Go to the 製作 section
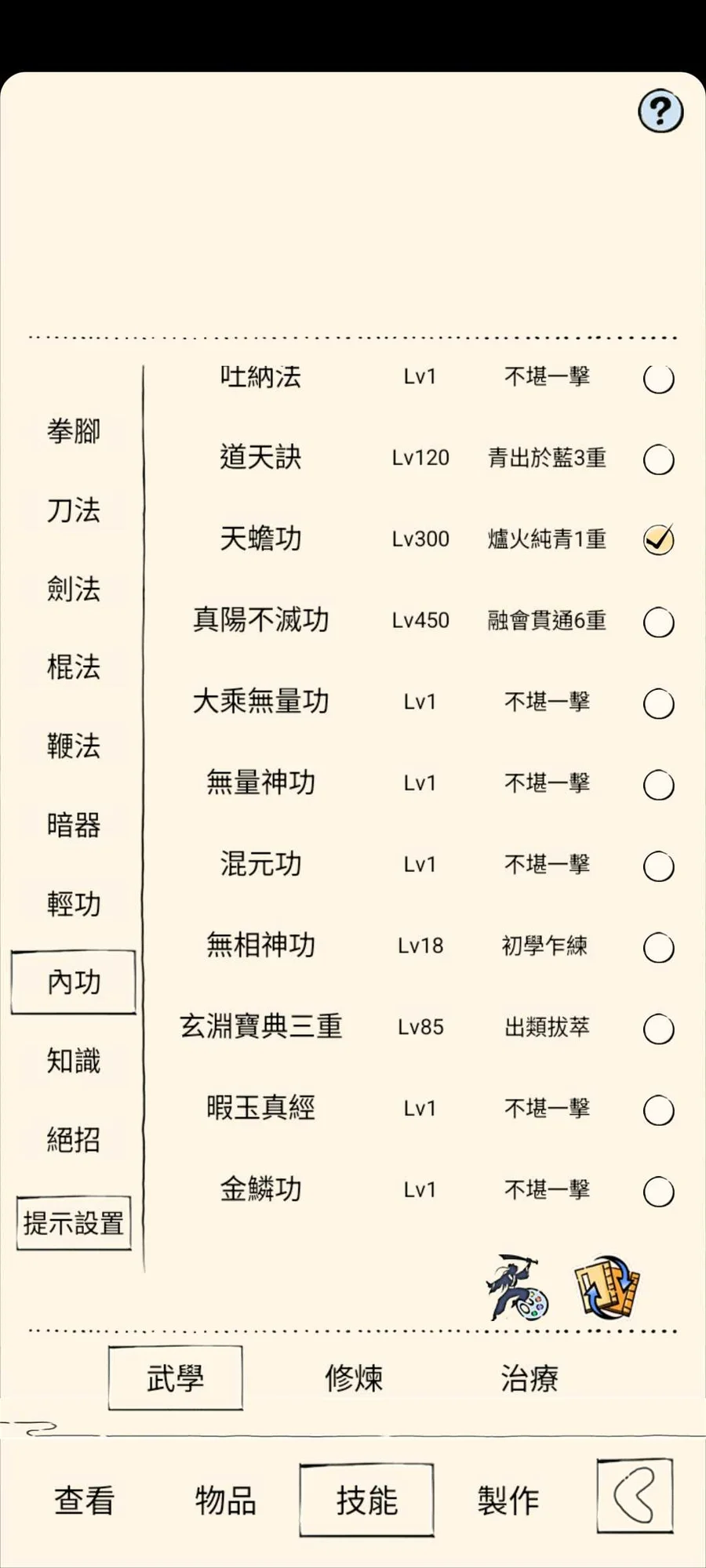706x1568 pixels. (508, 1501)
